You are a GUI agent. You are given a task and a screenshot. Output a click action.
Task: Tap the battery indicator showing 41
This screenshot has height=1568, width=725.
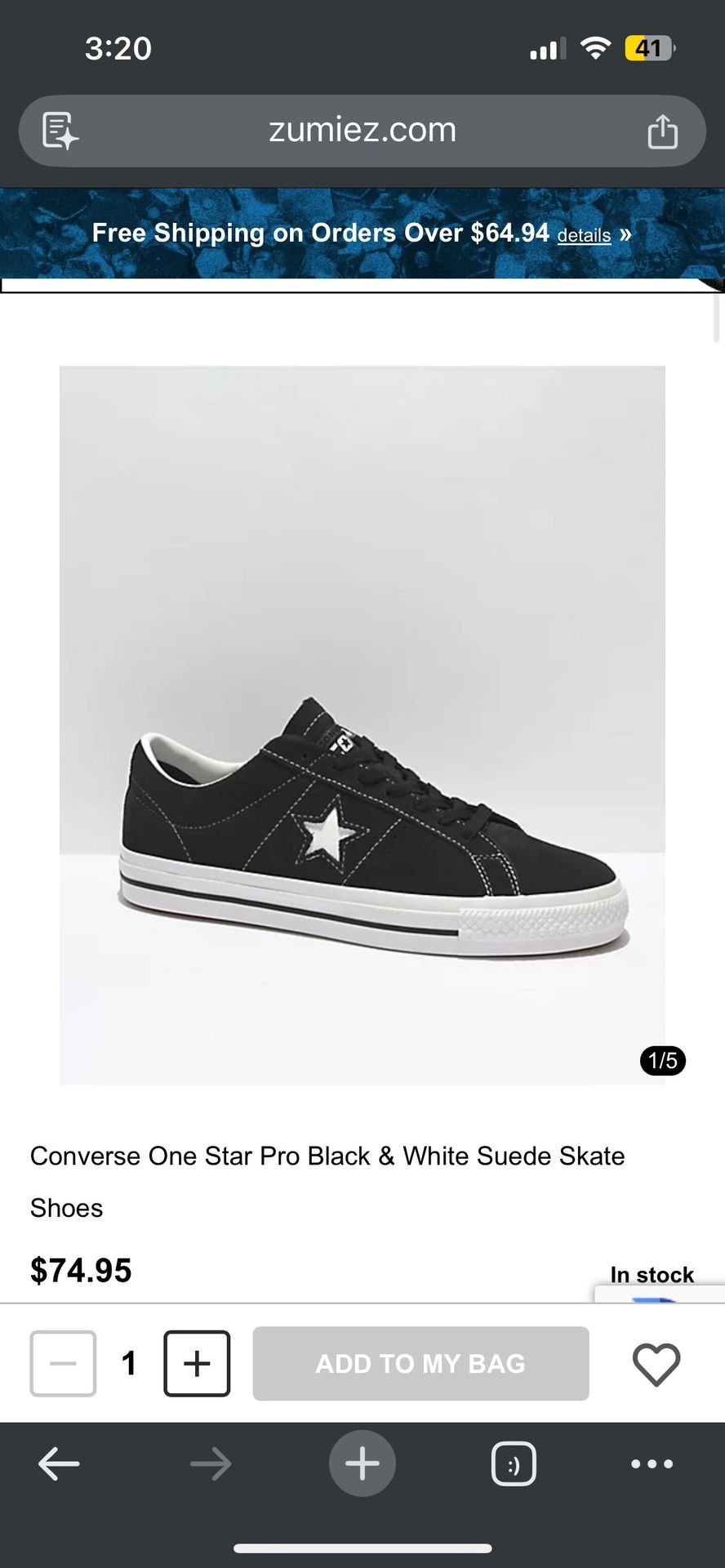[x=647, y=47]
